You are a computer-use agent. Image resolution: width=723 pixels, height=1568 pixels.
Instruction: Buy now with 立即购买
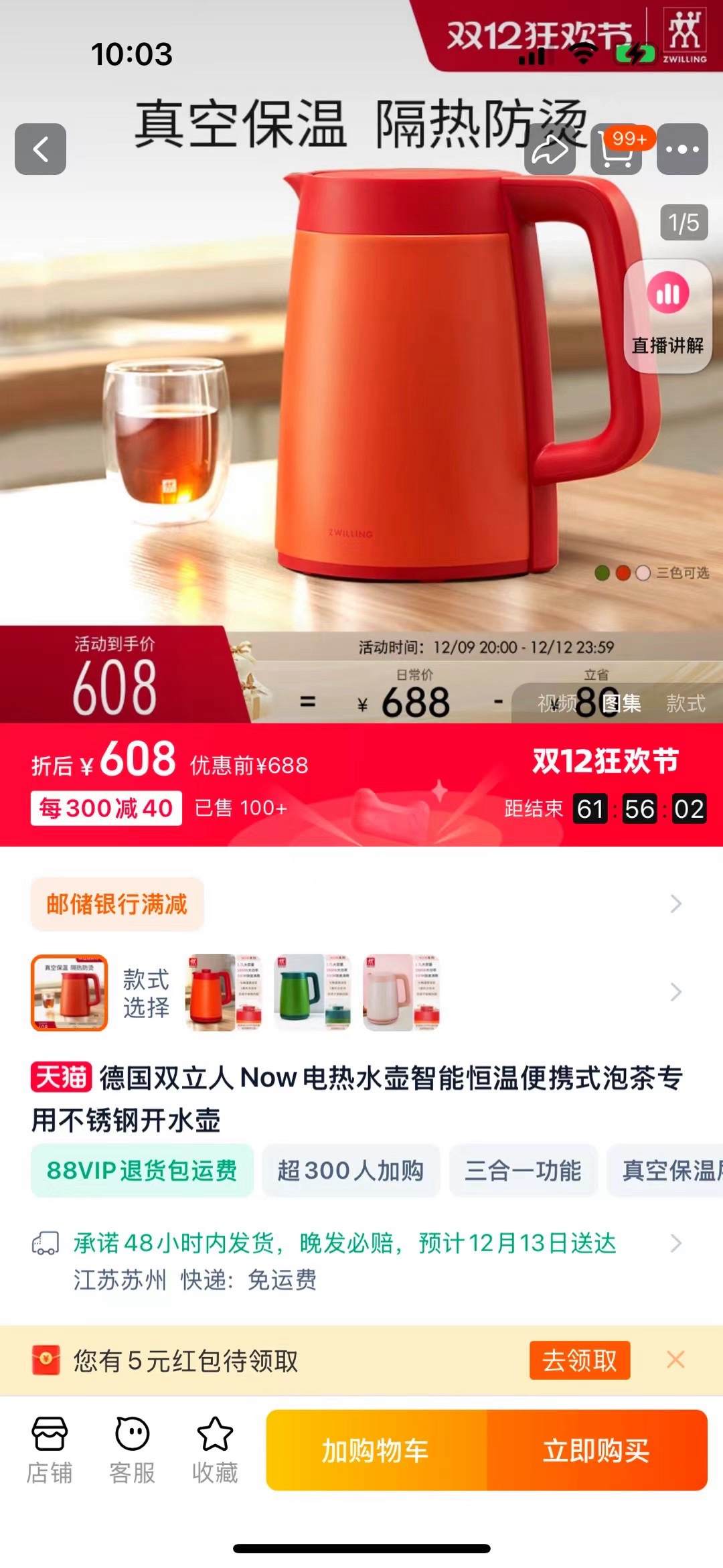coord(596,1450)
